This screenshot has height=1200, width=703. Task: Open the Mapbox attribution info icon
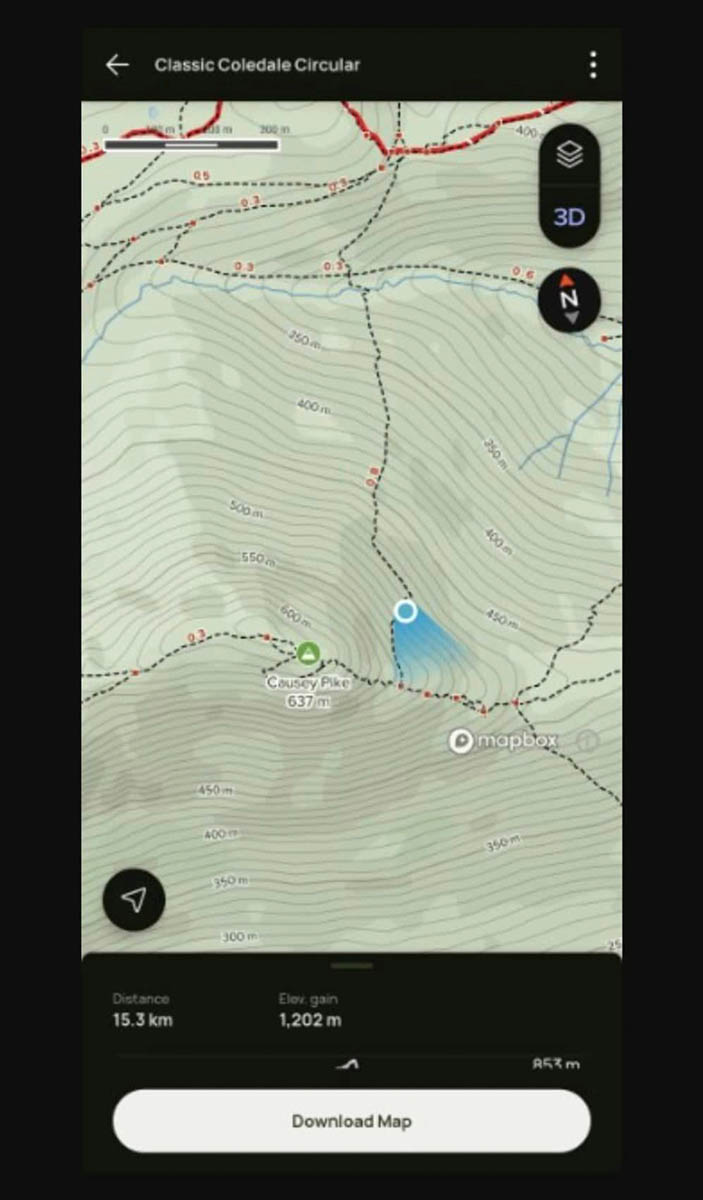tap(588, 741)
